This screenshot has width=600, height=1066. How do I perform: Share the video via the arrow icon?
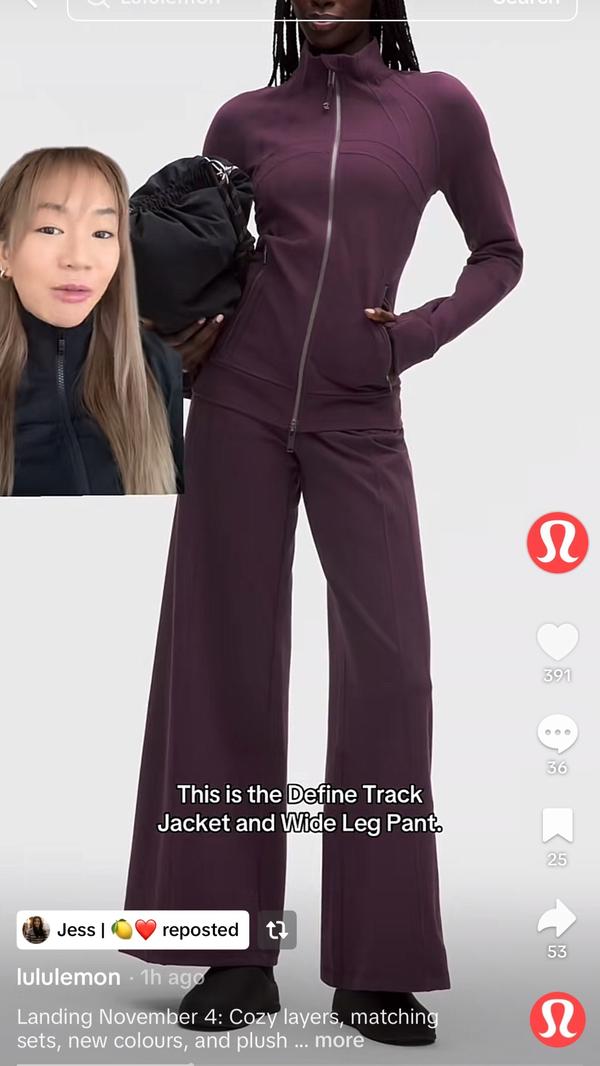pos(557,918)
